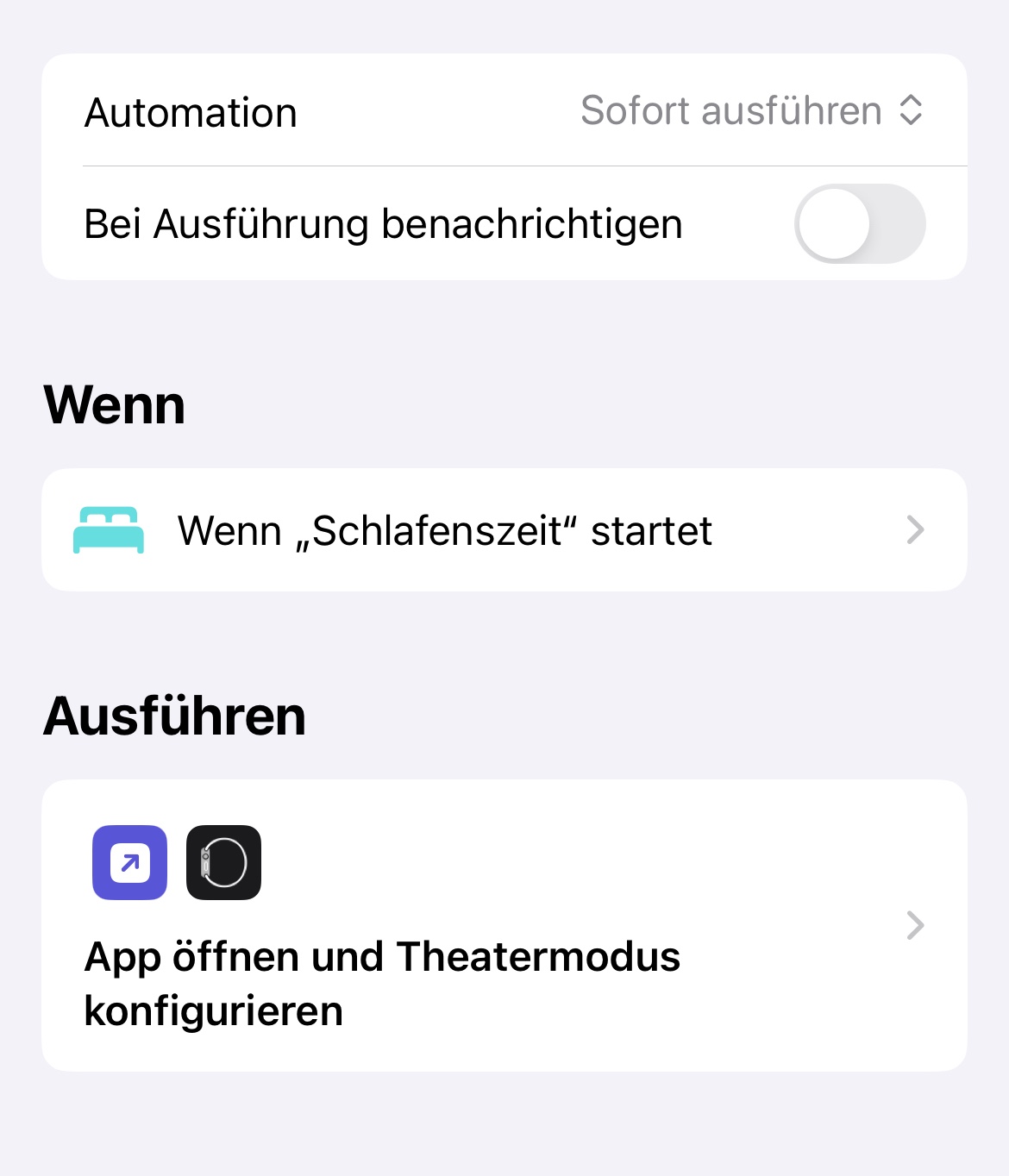Open "App öffnen und Theatermodus konfigurieren" actions
Viewport: 1009px width, 1176px height.
point(504,925)
